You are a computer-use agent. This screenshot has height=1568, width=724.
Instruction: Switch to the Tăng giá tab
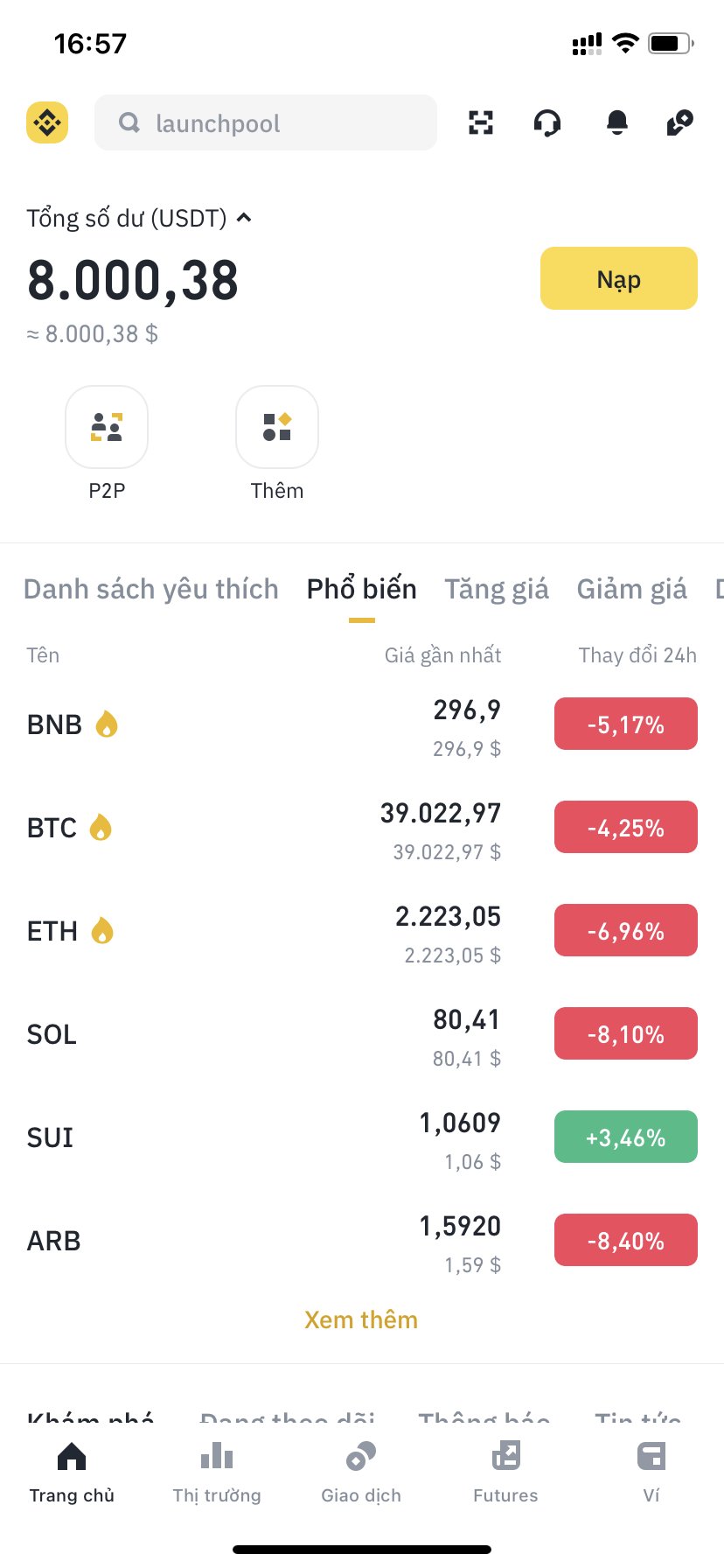pyautogui.click(x=497, y=589)
